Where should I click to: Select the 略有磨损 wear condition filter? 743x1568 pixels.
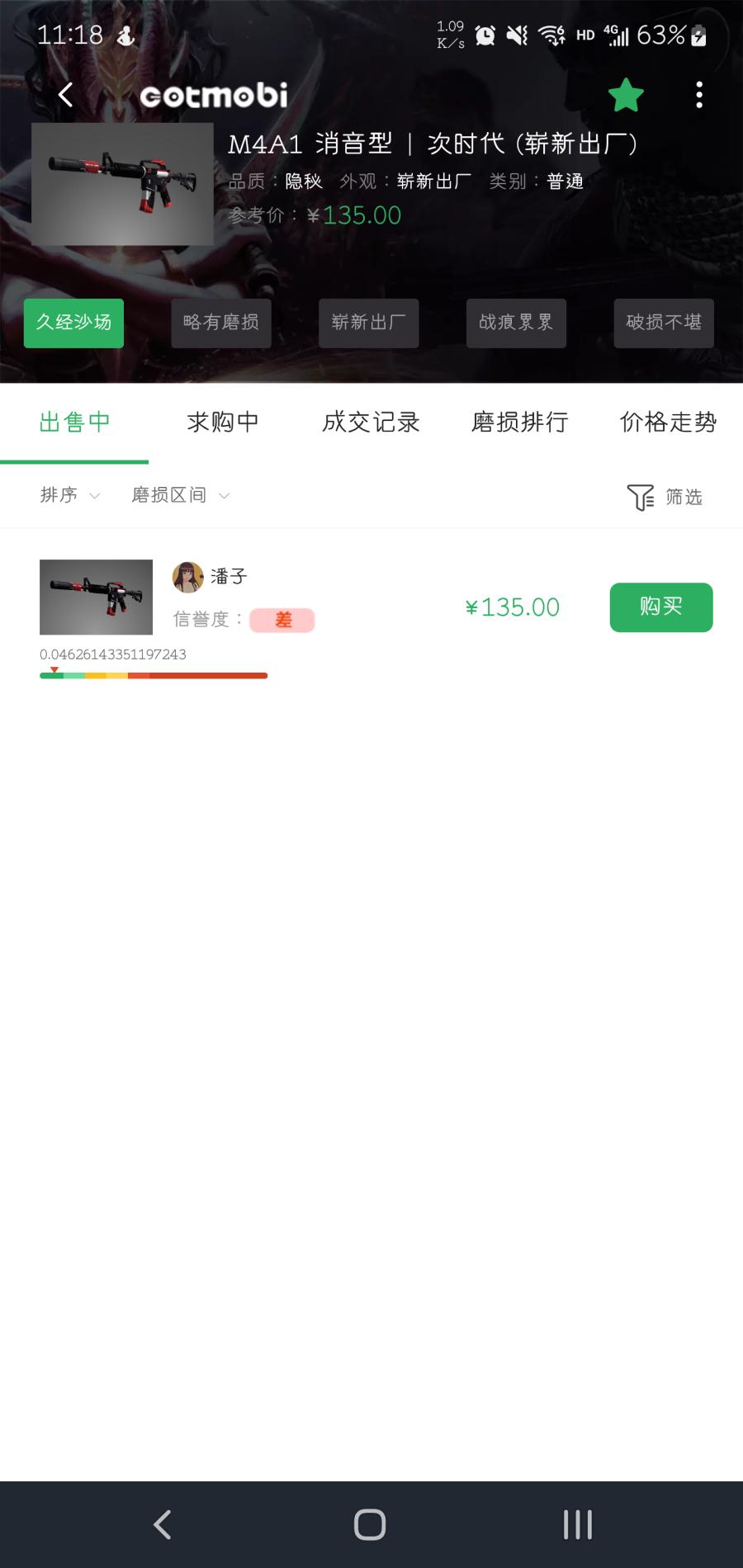tap(220, 324)
